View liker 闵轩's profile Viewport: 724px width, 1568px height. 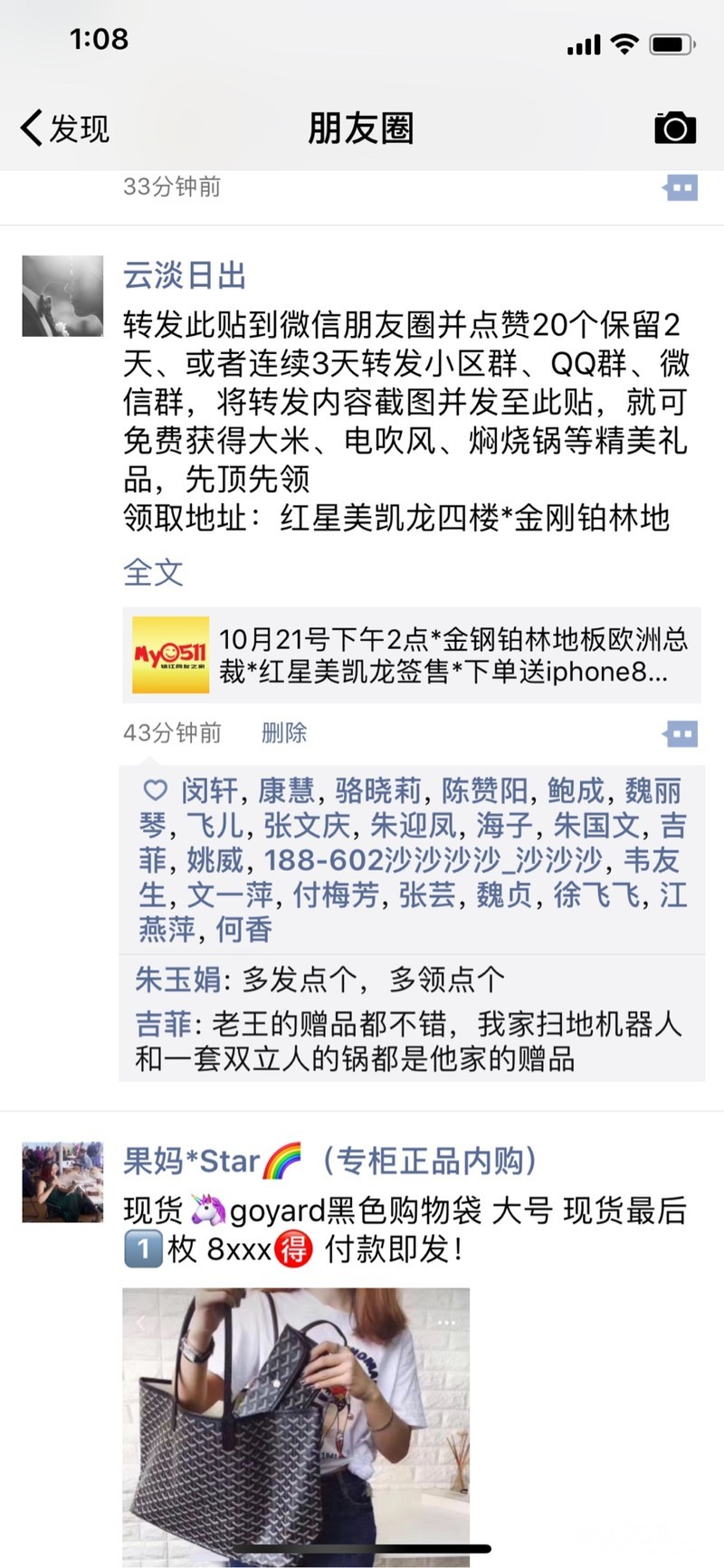point(209,790)
